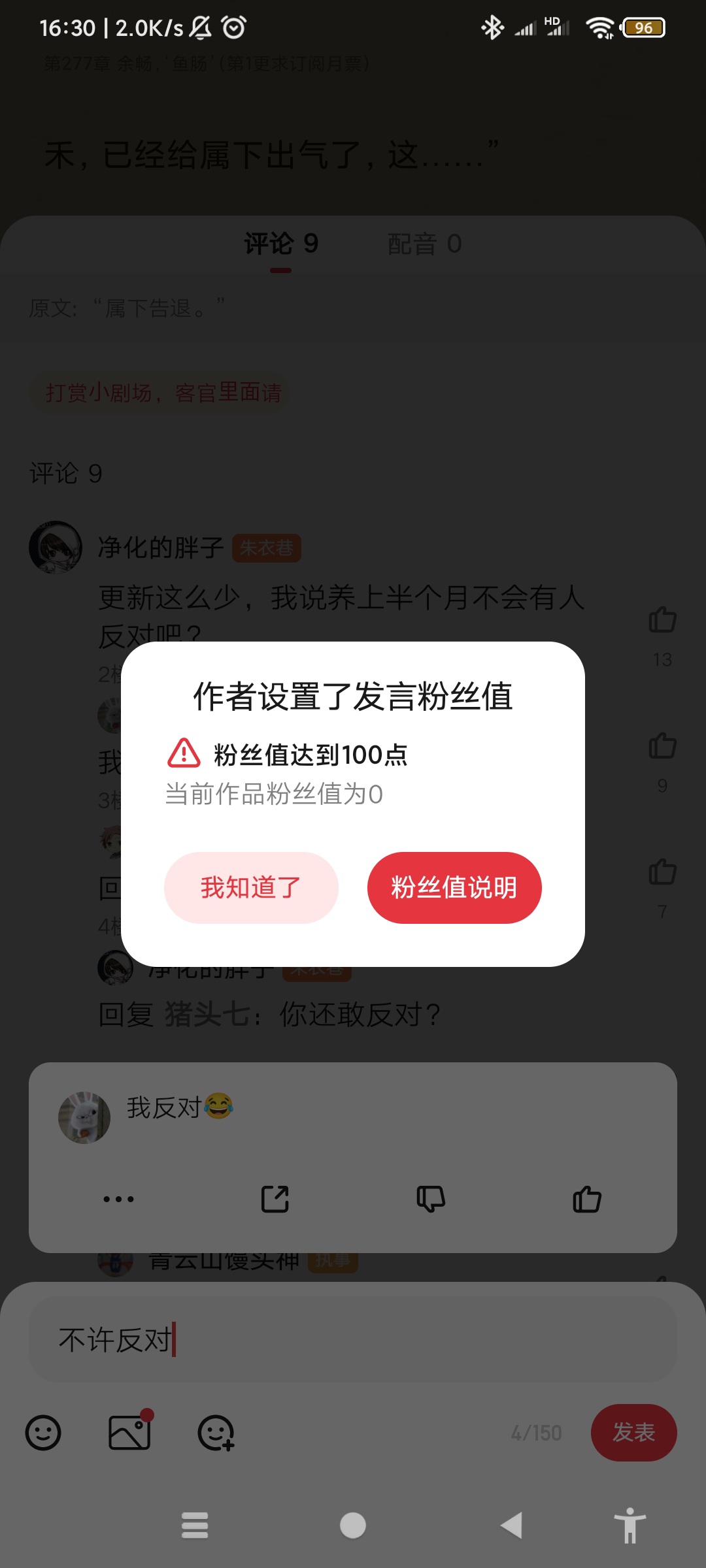
Task: Dismiss the dialog with 我知道了
Action: (x=251, y=887)
